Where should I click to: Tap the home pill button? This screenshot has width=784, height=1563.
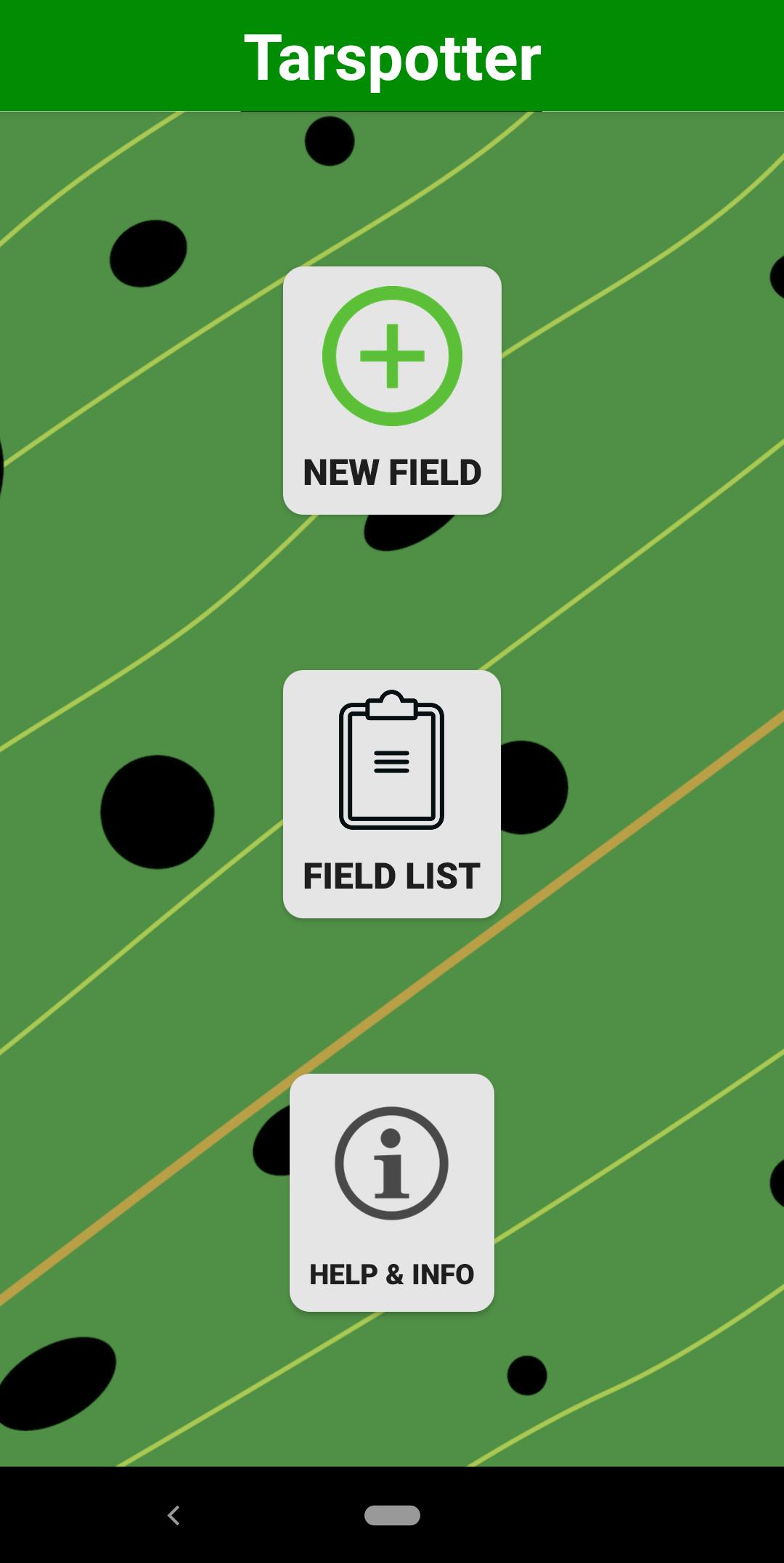392,1515
